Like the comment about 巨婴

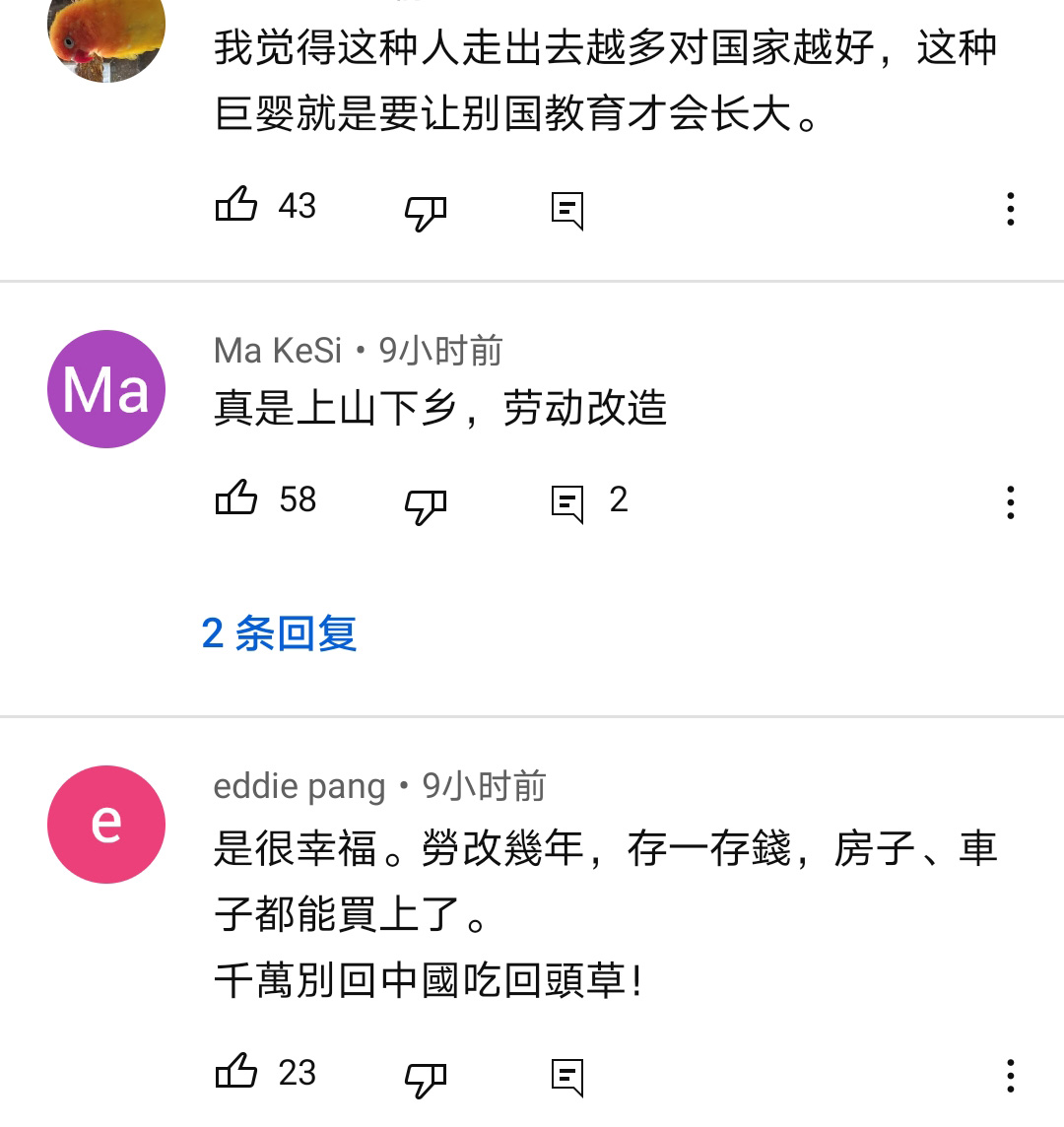coord(236,206)
